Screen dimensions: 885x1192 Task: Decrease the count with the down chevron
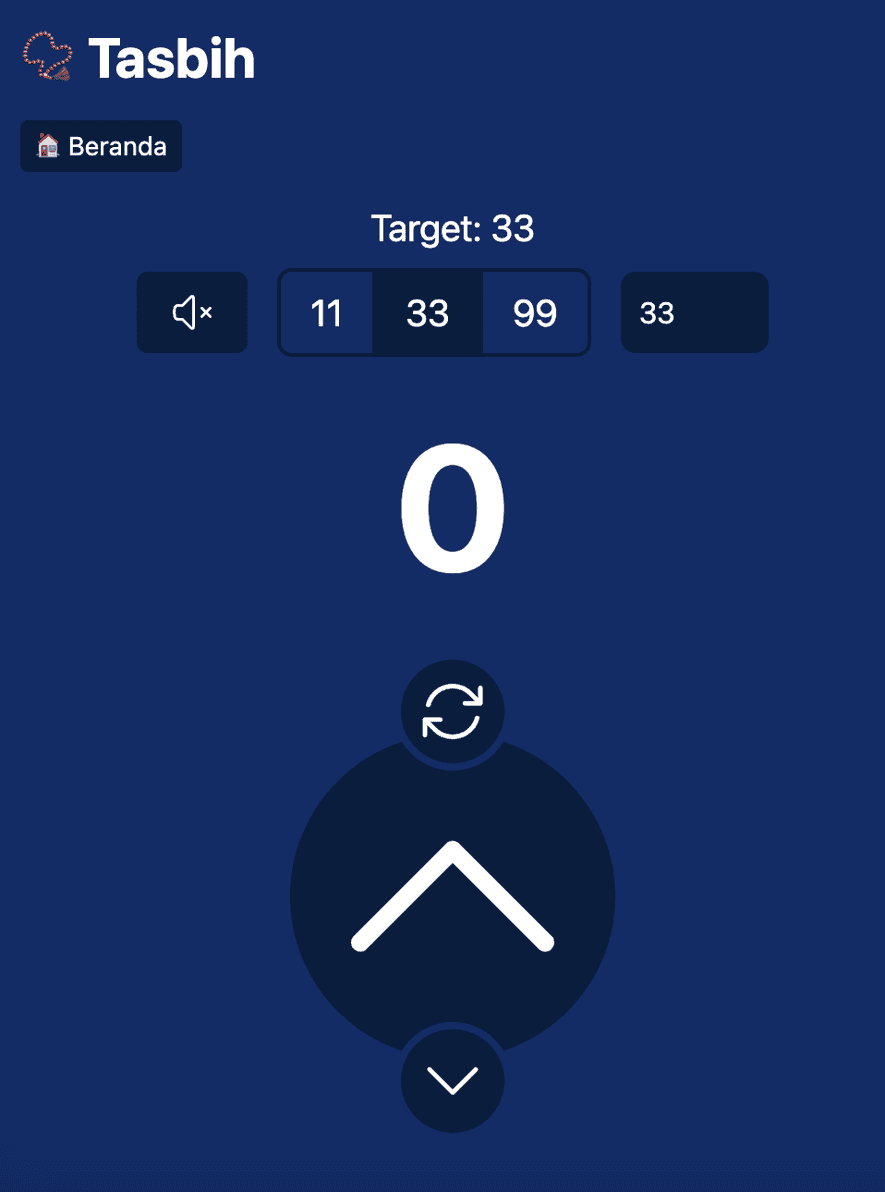point(452,1080)
